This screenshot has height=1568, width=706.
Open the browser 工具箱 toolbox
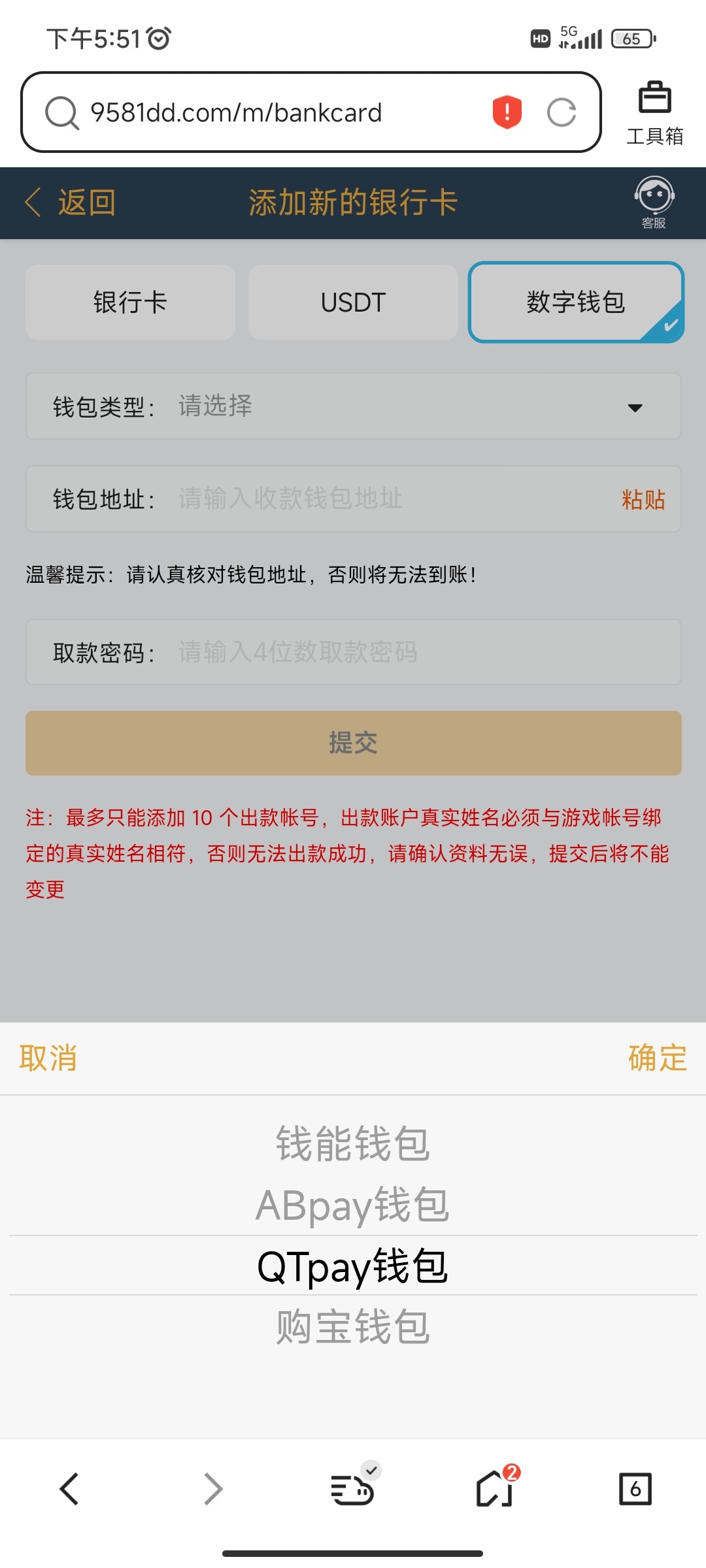pyautogui.click(x=654, y=113)
